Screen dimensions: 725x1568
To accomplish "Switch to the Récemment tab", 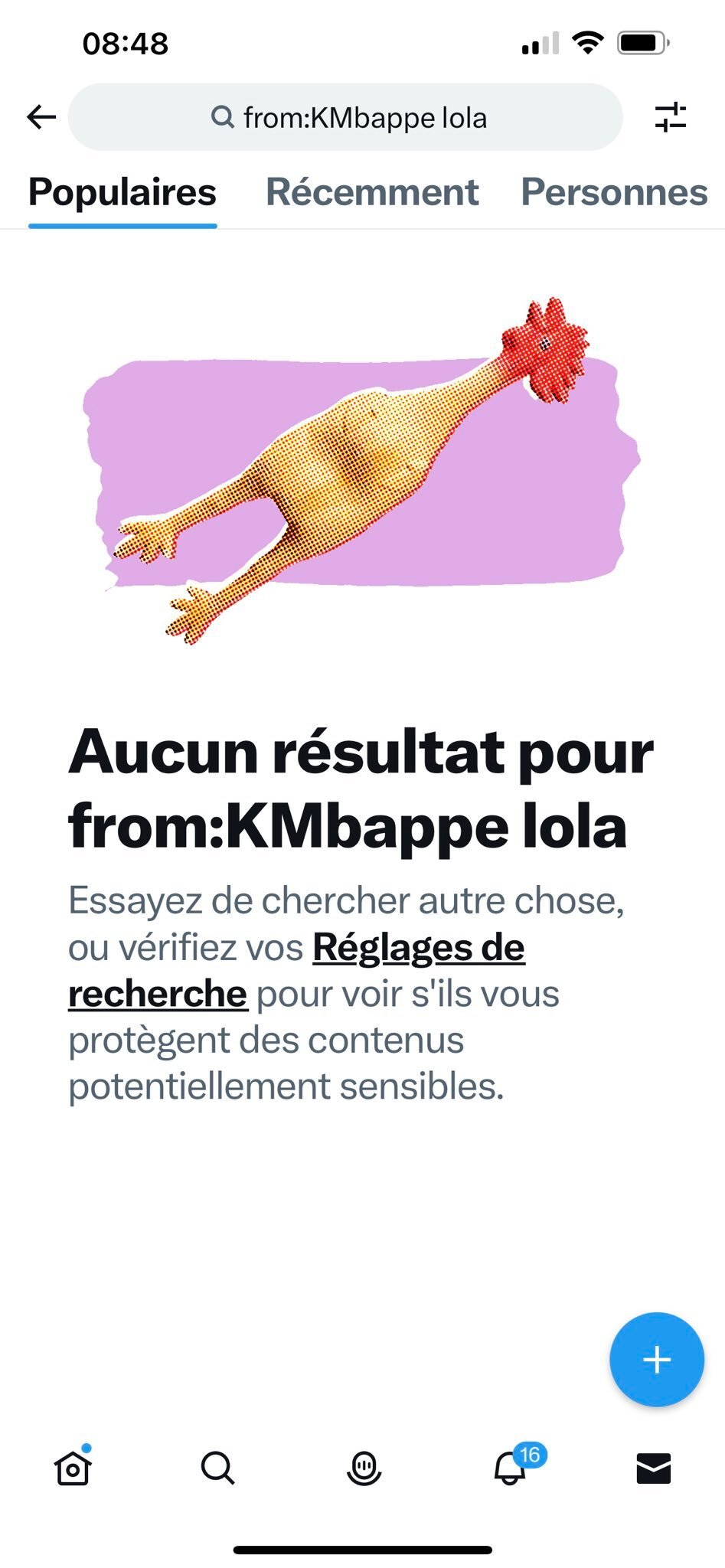I will coord(372,192).
